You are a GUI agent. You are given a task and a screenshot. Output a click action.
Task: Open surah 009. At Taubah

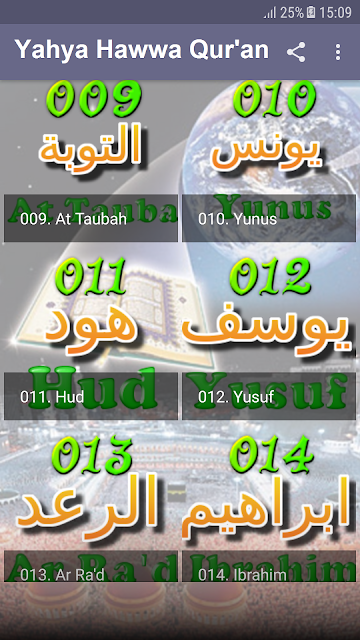[x=91, y=161]
